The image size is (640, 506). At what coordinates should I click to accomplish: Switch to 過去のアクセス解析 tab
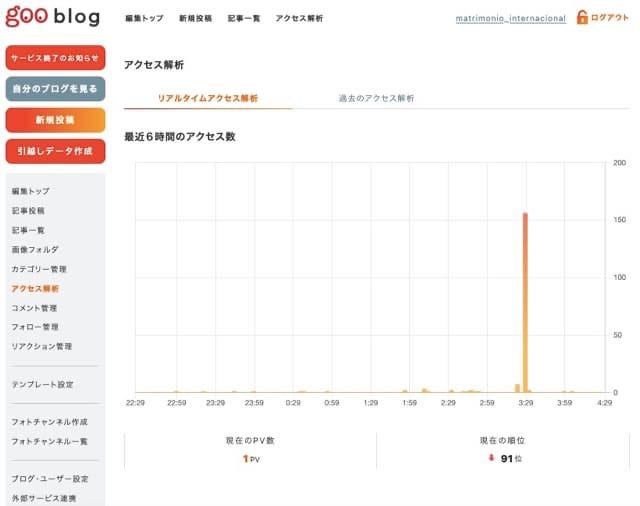[x=376, y=98]
